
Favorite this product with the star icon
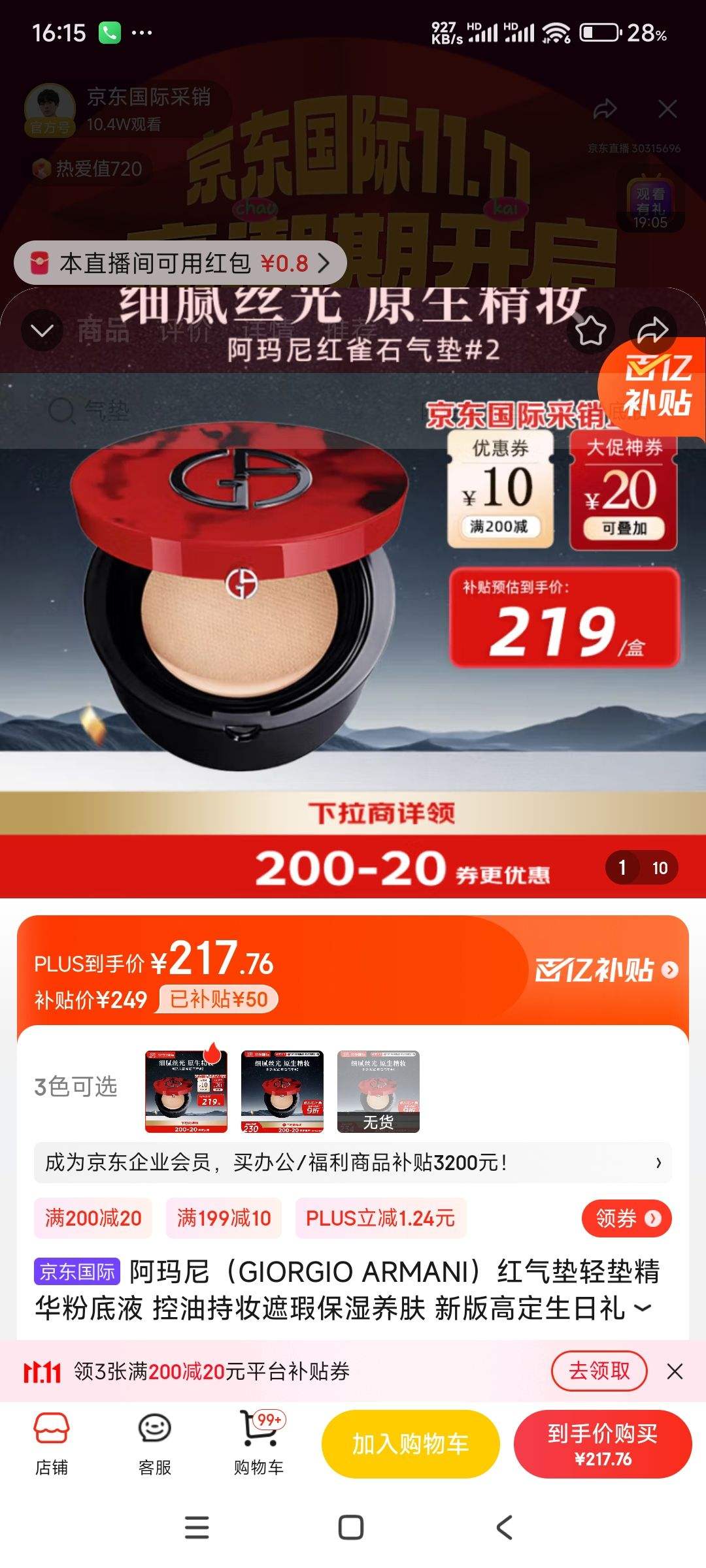click(x=590, y=331)
